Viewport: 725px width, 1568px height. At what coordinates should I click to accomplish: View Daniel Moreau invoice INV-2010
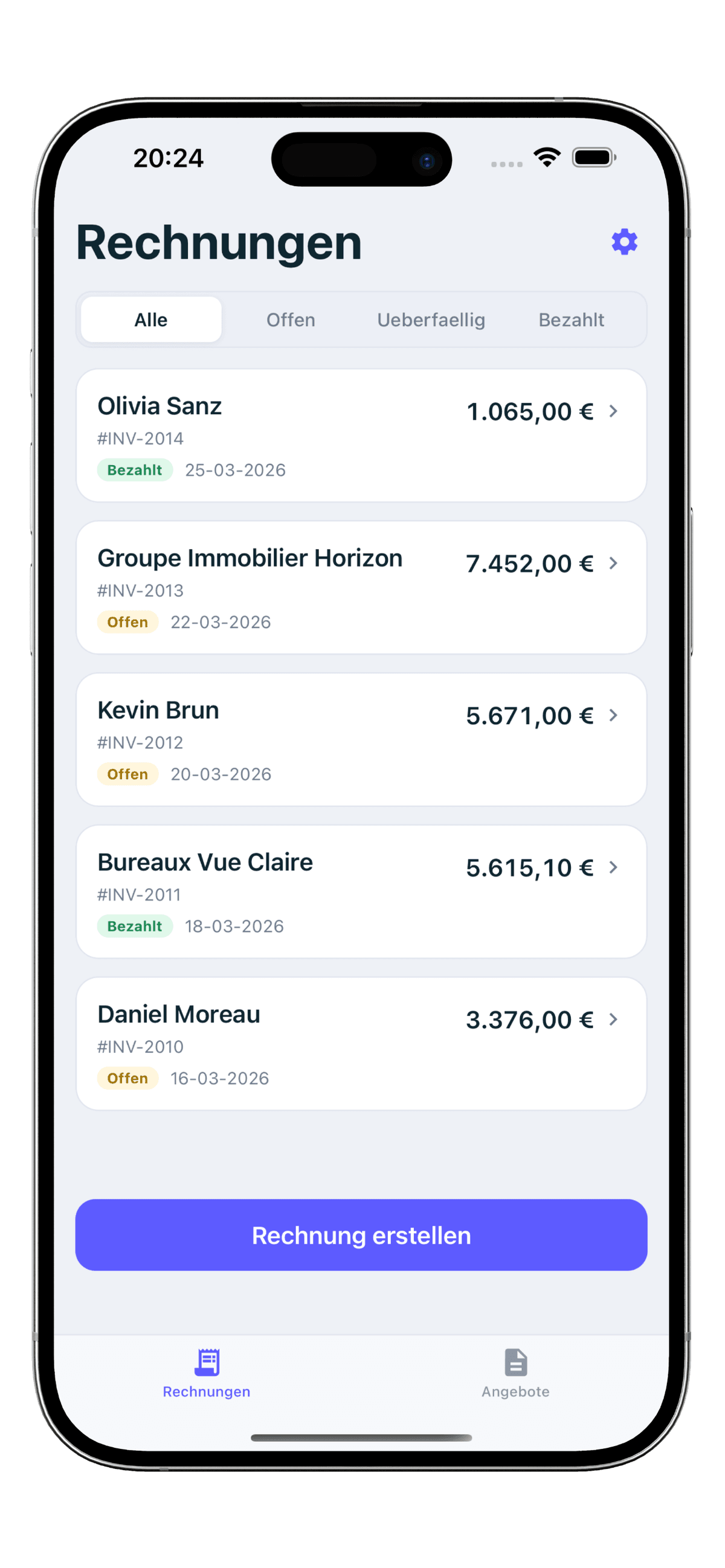pyautogui.click(x=361, y=1044)
